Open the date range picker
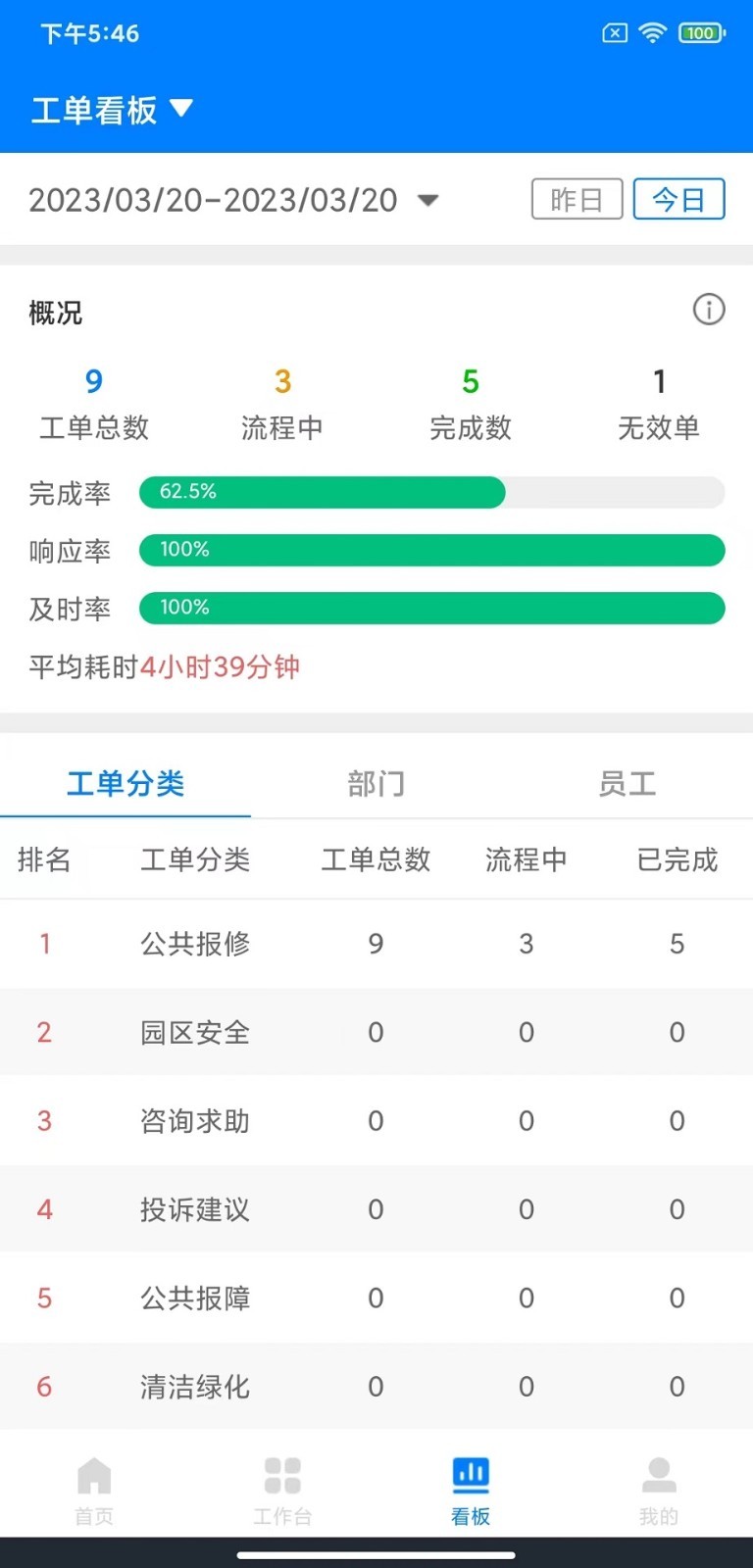753x1568 pixels. pos(233,200)
